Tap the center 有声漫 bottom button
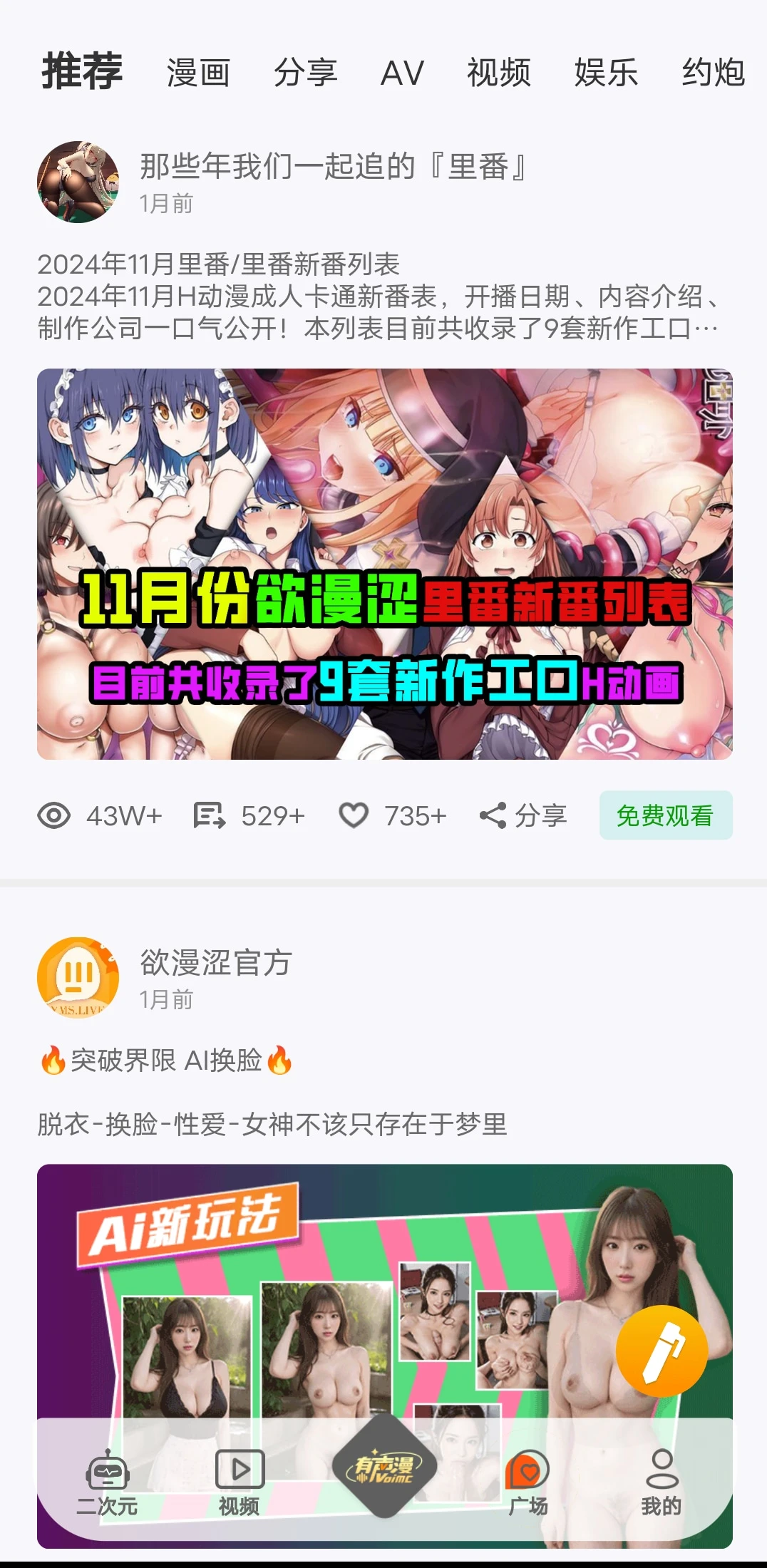 tap(385, 1467)
